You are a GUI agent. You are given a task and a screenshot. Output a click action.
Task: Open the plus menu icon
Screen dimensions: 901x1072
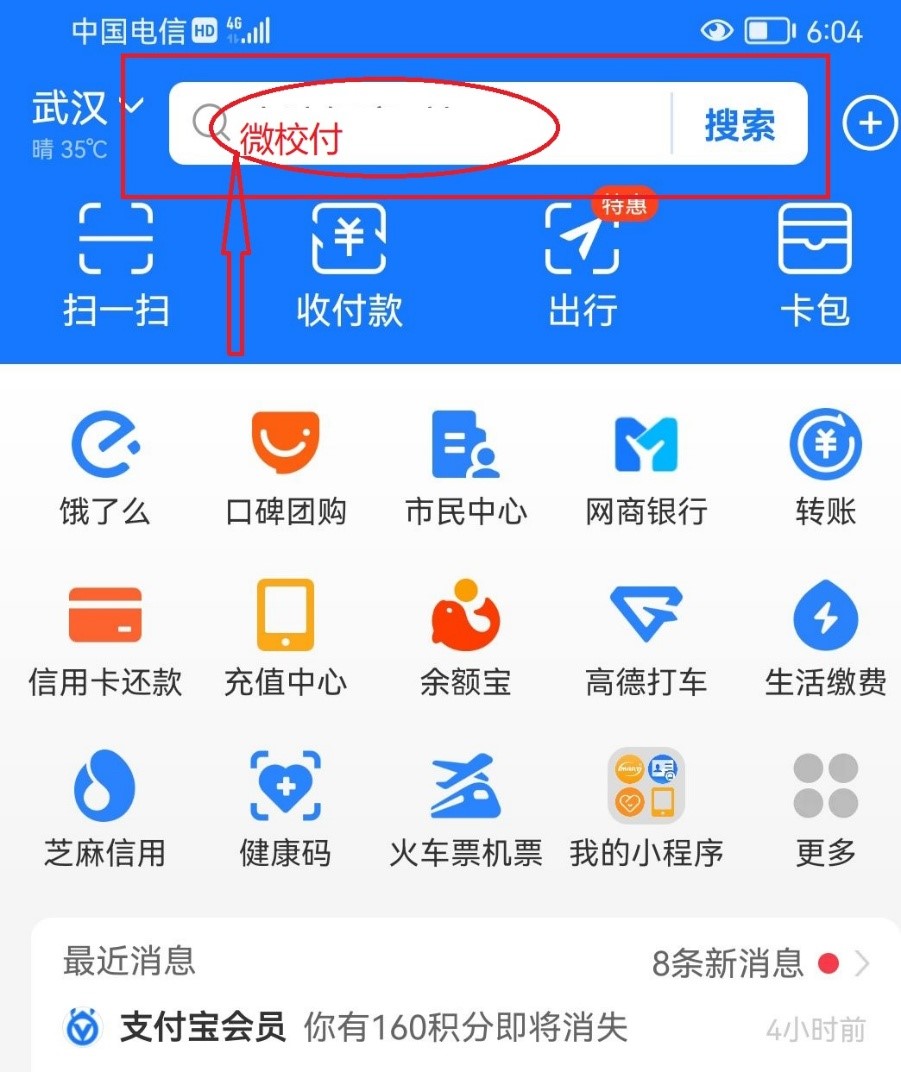pyautogui.click(x=869, y=124)
